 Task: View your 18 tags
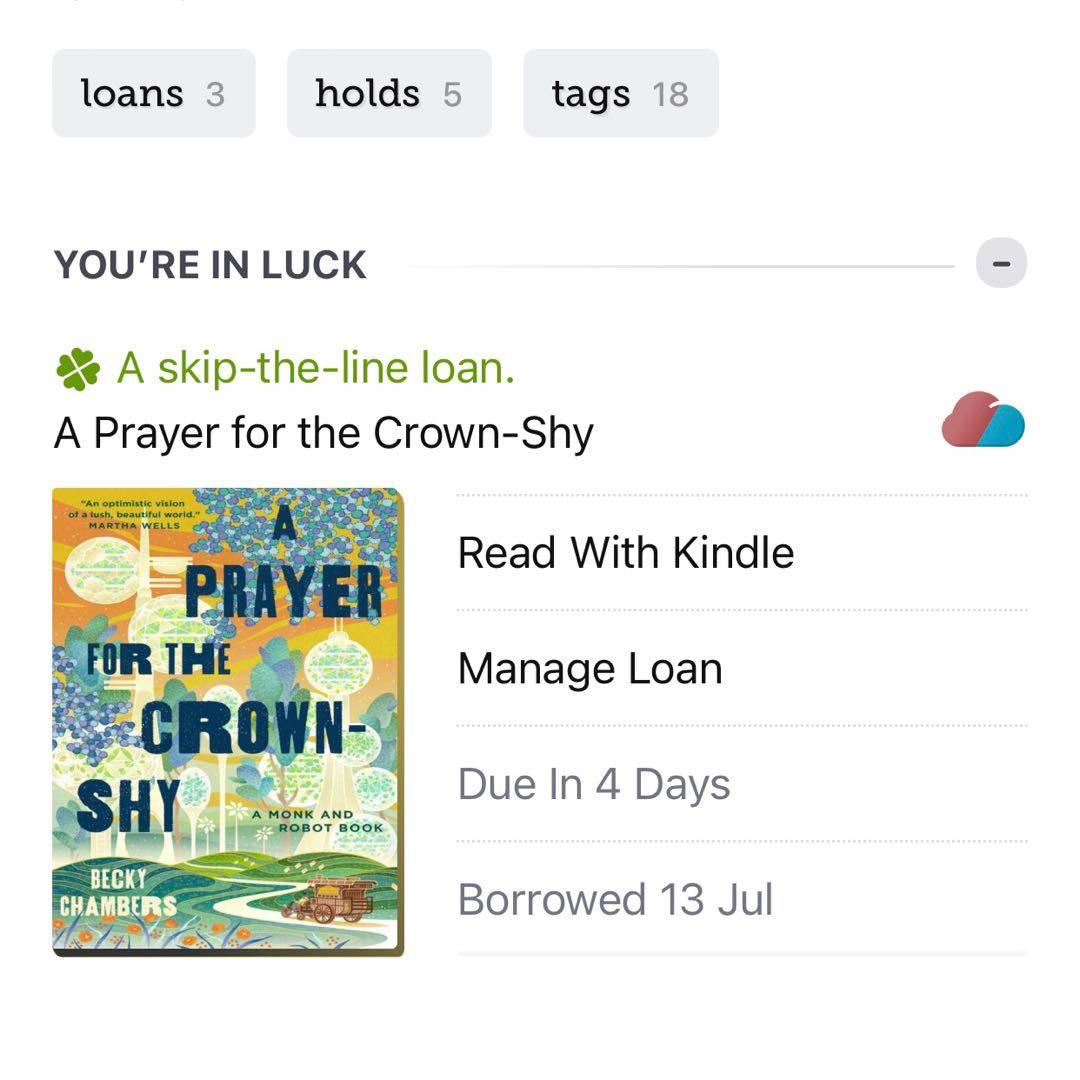[620, 94]
